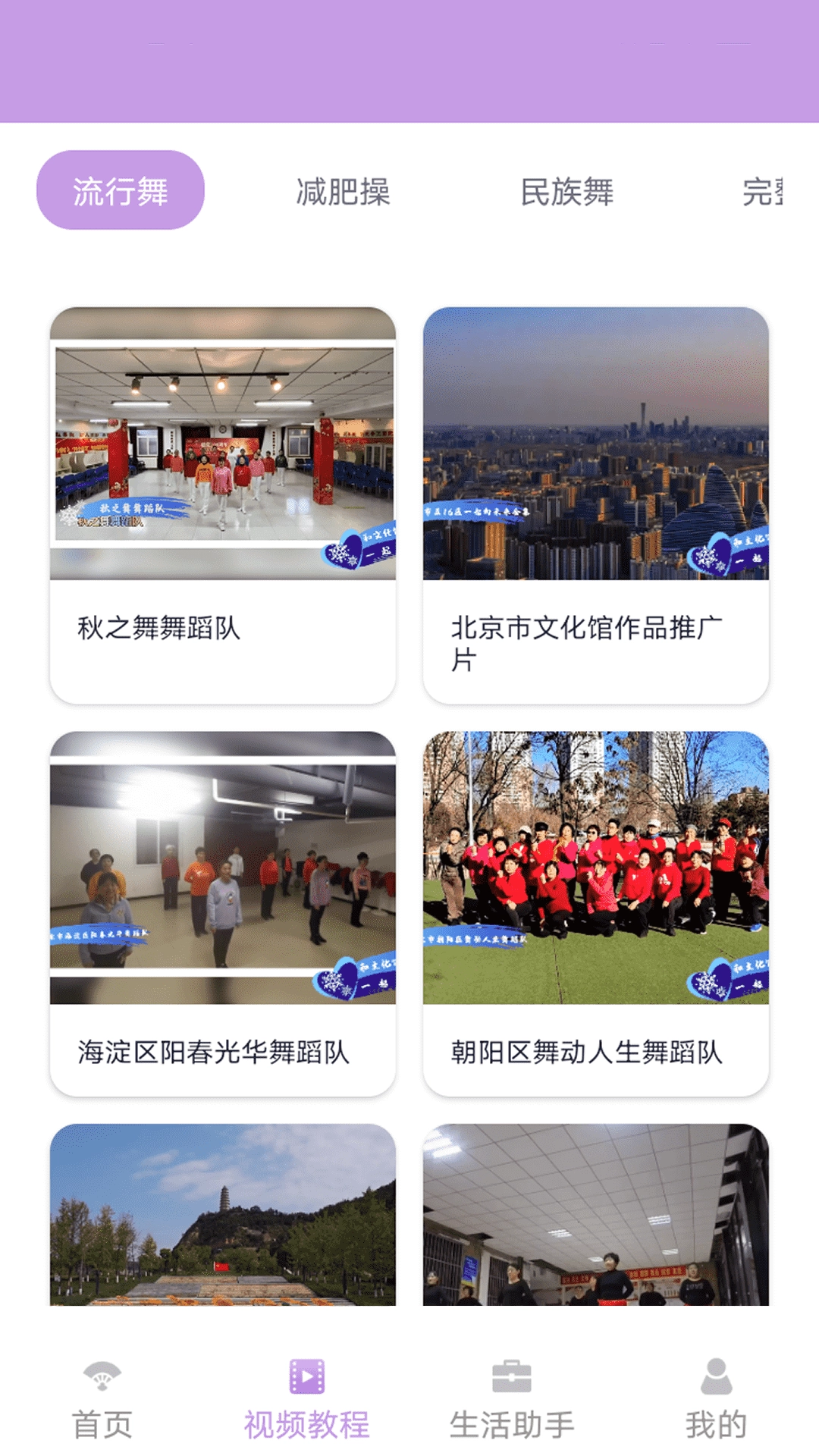
Task: Open the 生活助手 tab
Action: pyautogui.click(x=511, y=1400)
